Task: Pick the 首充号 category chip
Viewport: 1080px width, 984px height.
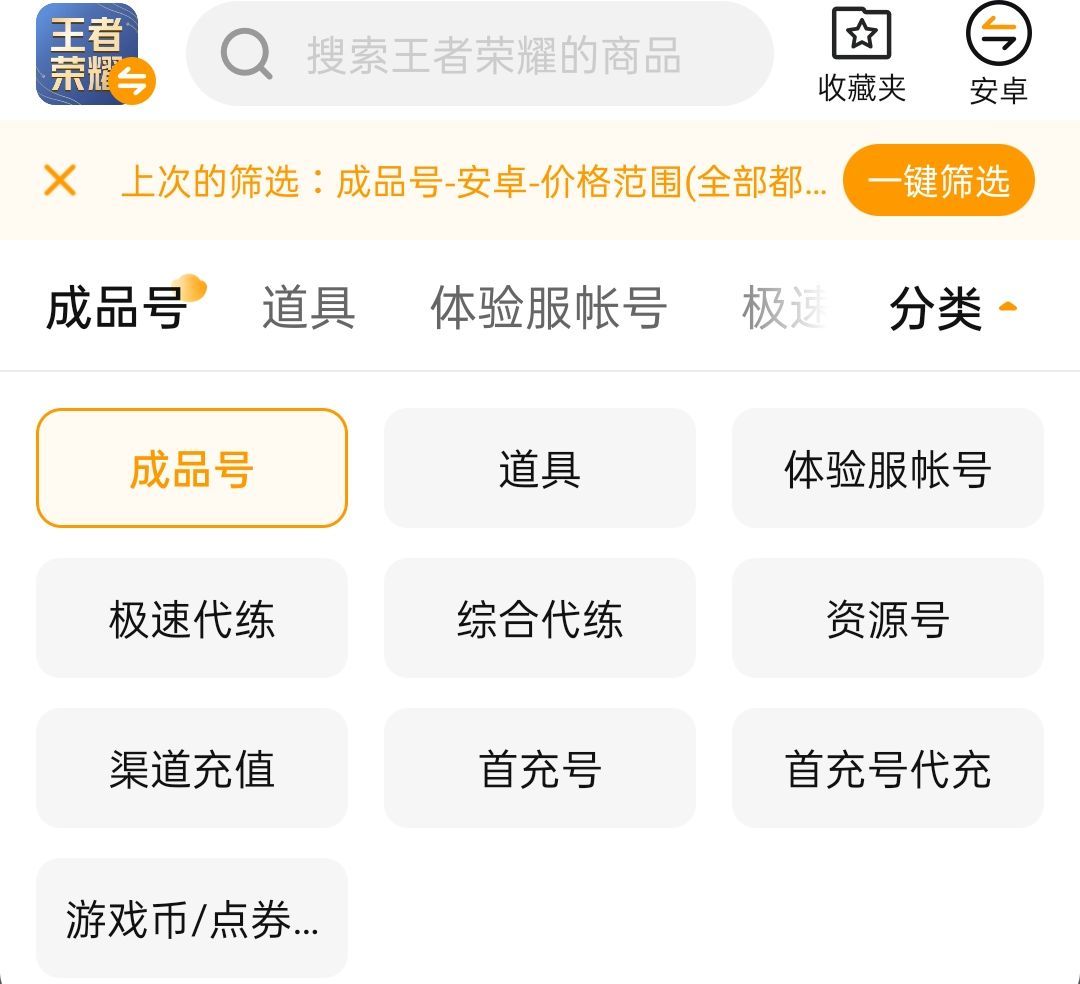Action: [x=539, y=768]
